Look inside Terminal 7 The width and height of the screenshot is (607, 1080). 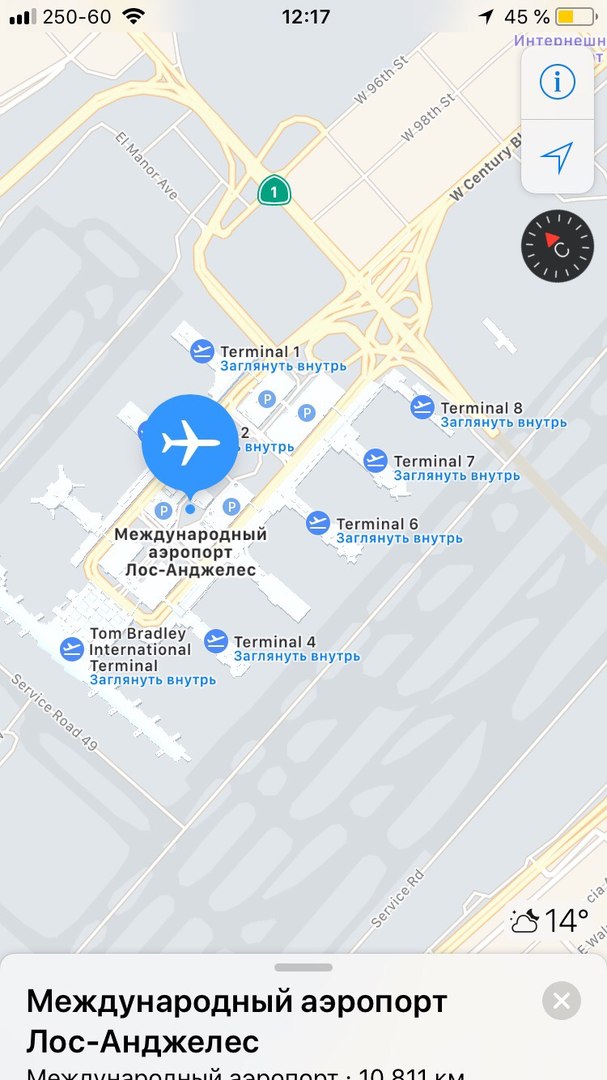(456, 476)
